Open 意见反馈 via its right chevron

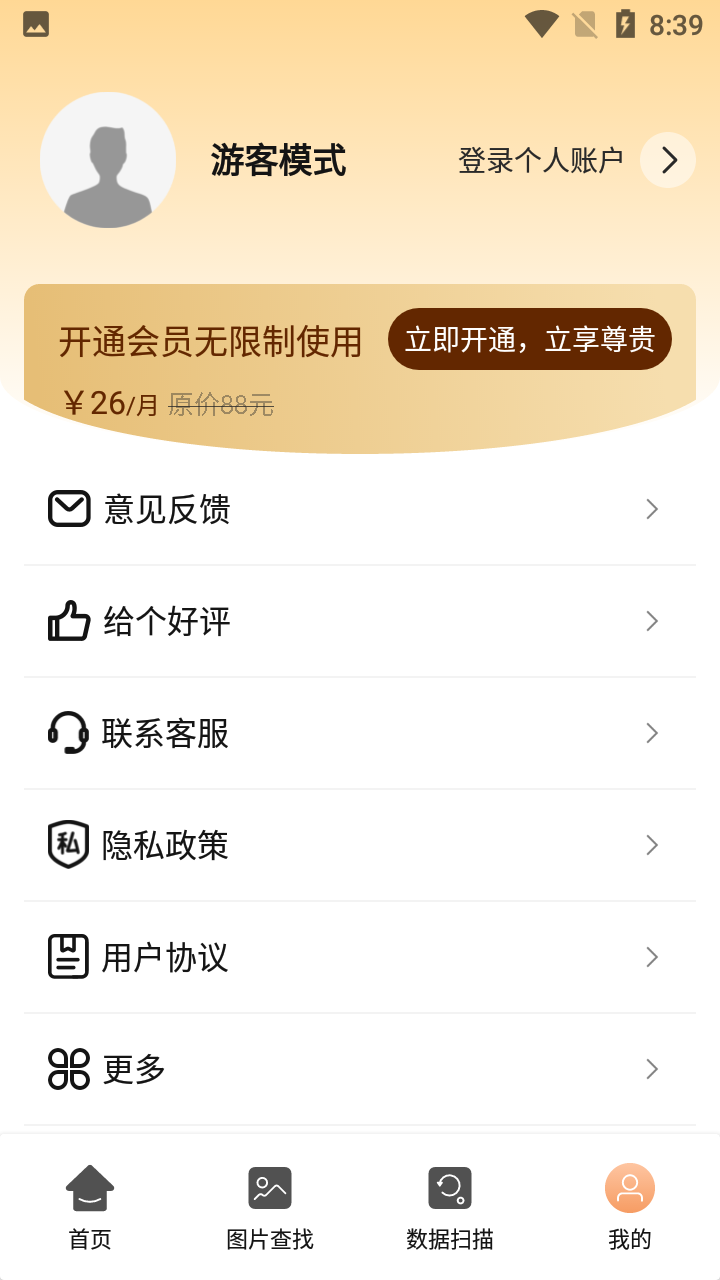[652, 509]
